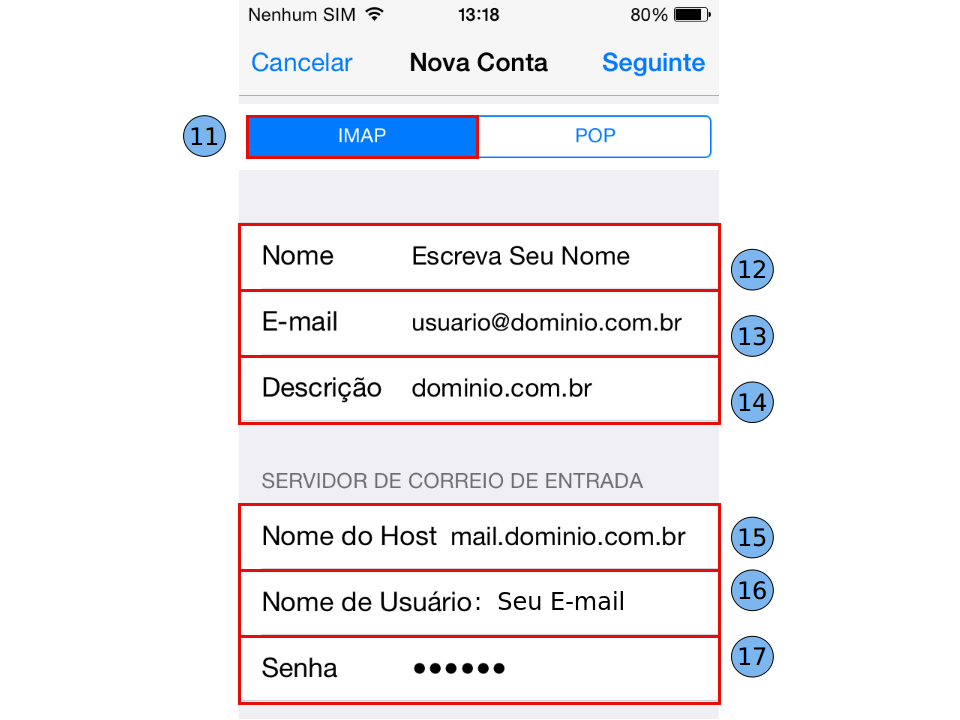
Task: Tap the E-mail address field
Action: tap(546, 323)
